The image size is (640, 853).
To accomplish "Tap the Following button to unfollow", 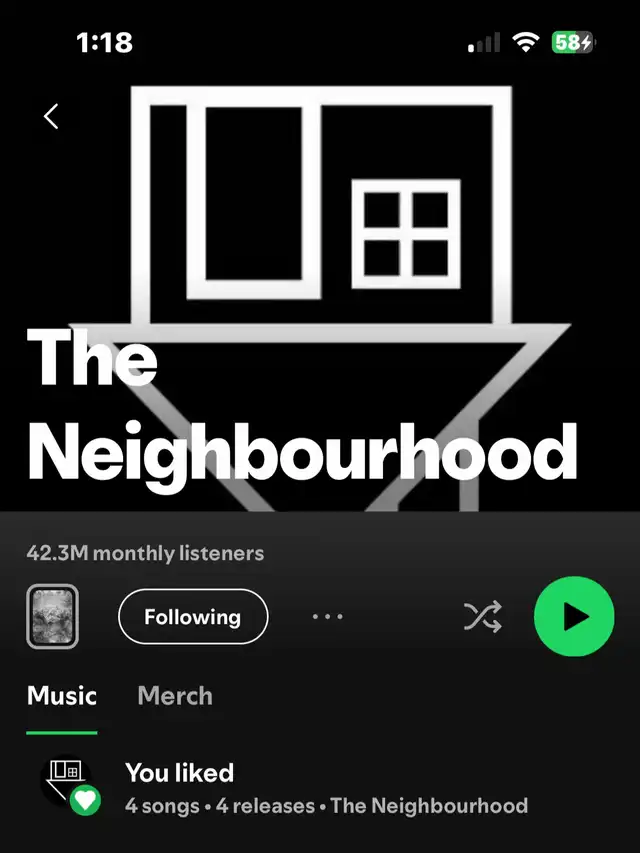I will [x=193, y=617].
